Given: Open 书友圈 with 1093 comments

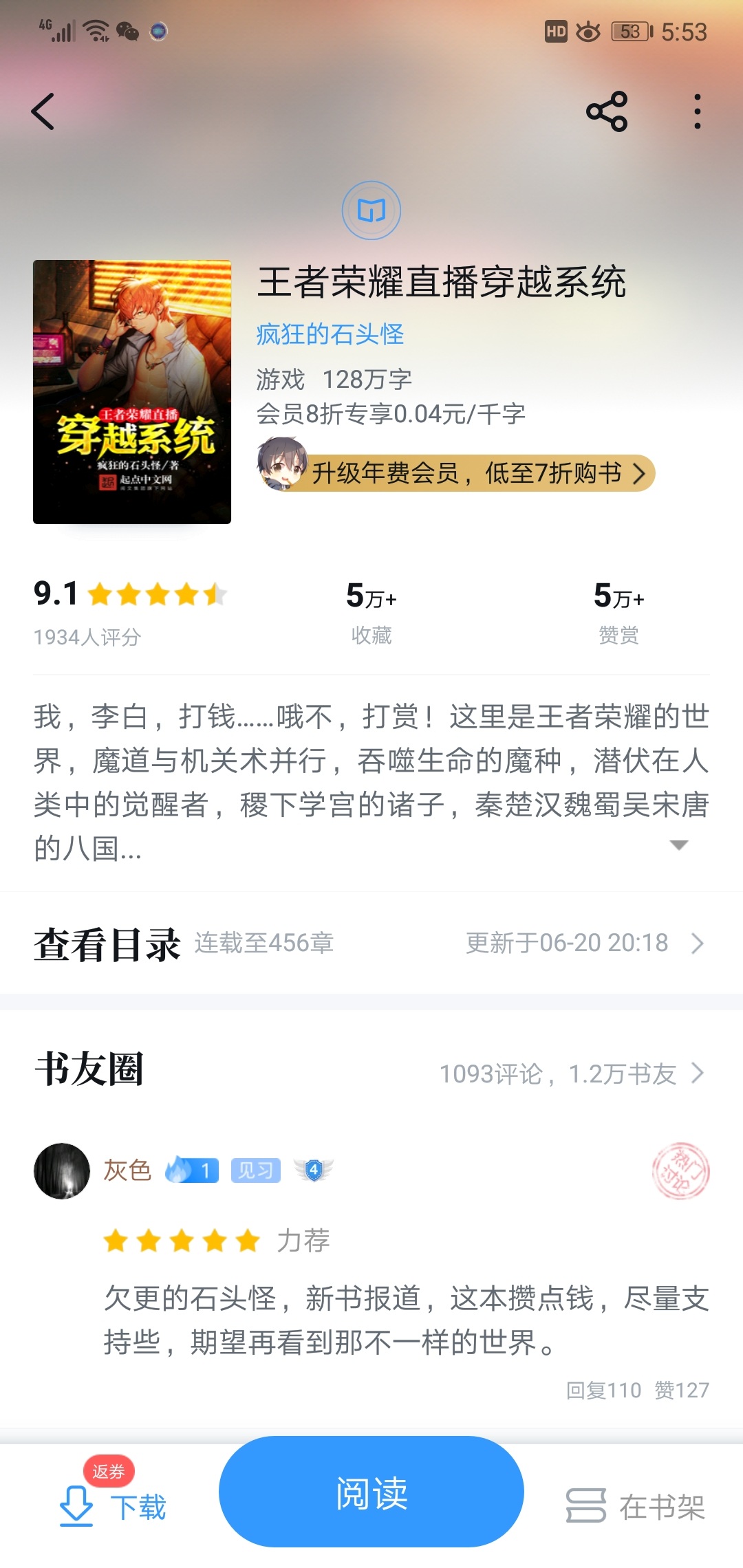Looking at the screenshot, I should (371, 1071).
